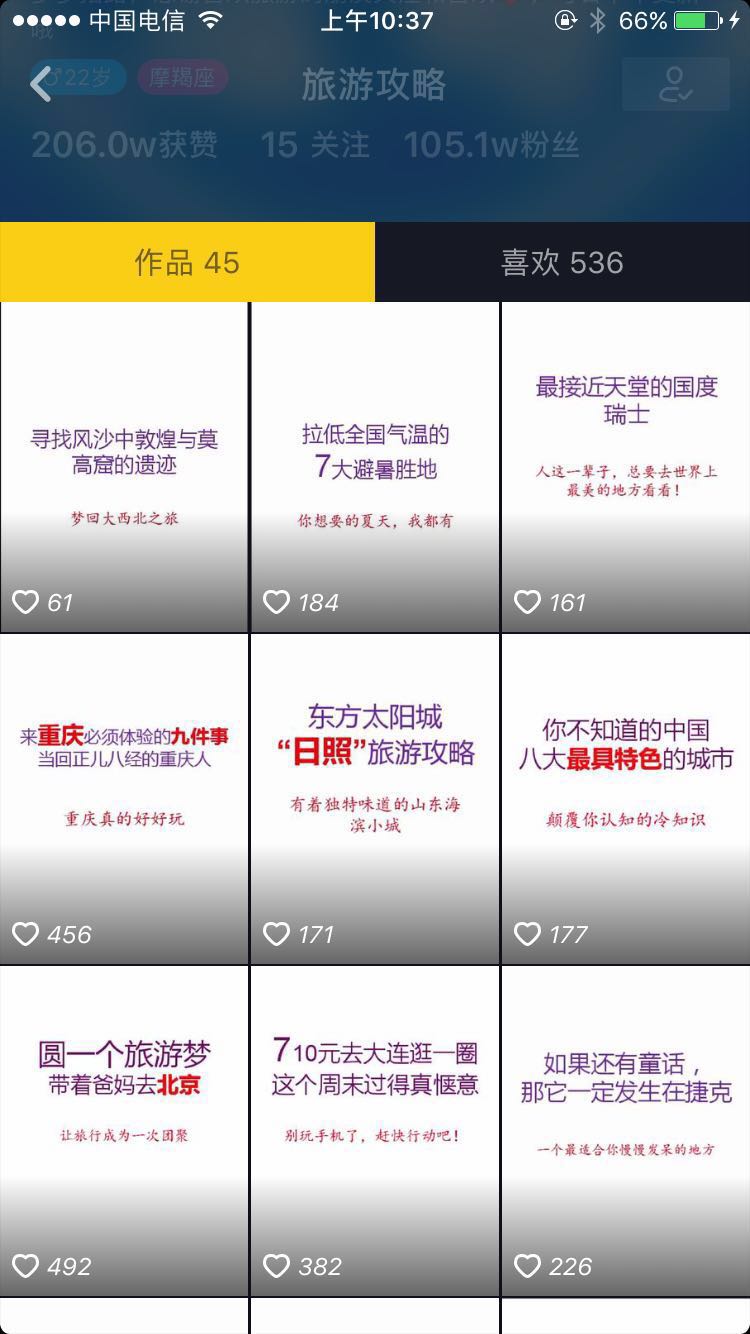The image size is (750, 1334).
Task: Open the 捷克童话 video
Action: (626, 1131)
